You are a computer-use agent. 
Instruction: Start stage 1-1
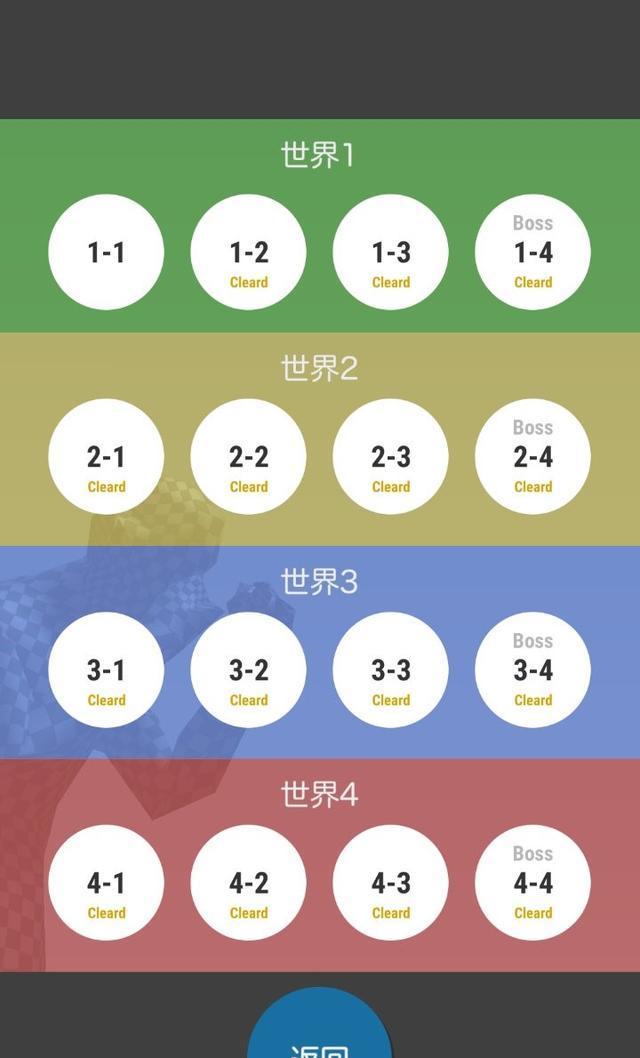point(106,252)
